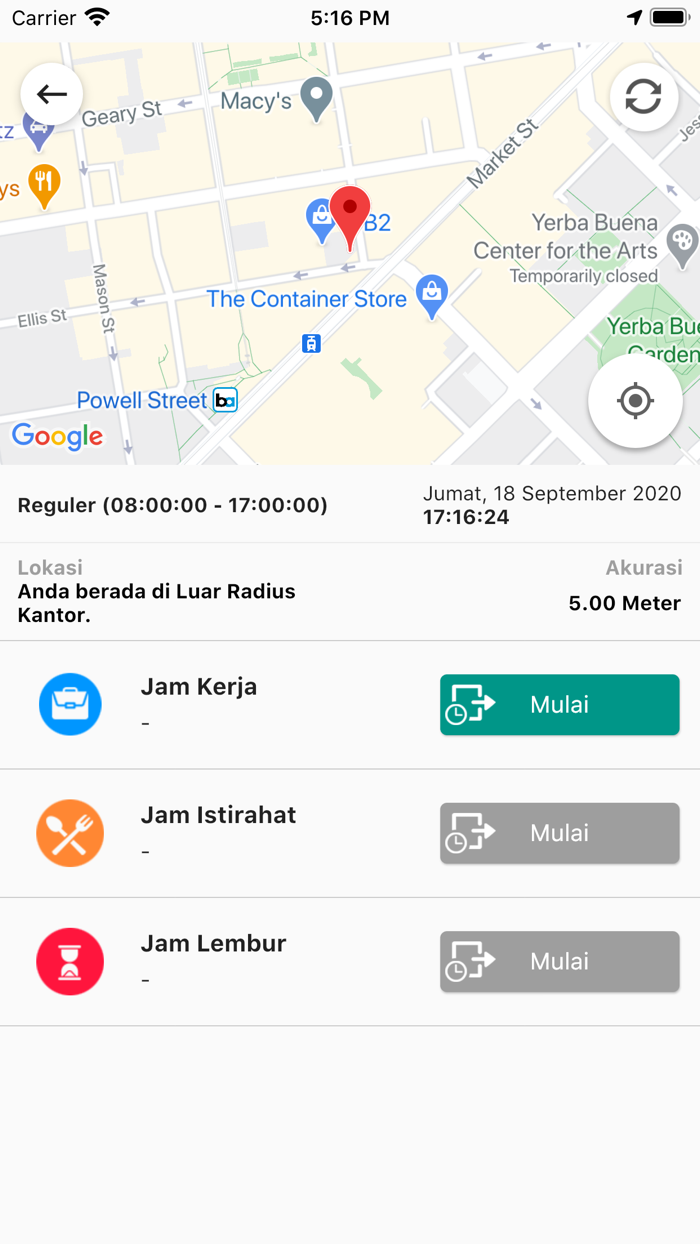700x1244 pixels.
Task: Start Jam Kerja with Mulai button
Action: [560, 705]
